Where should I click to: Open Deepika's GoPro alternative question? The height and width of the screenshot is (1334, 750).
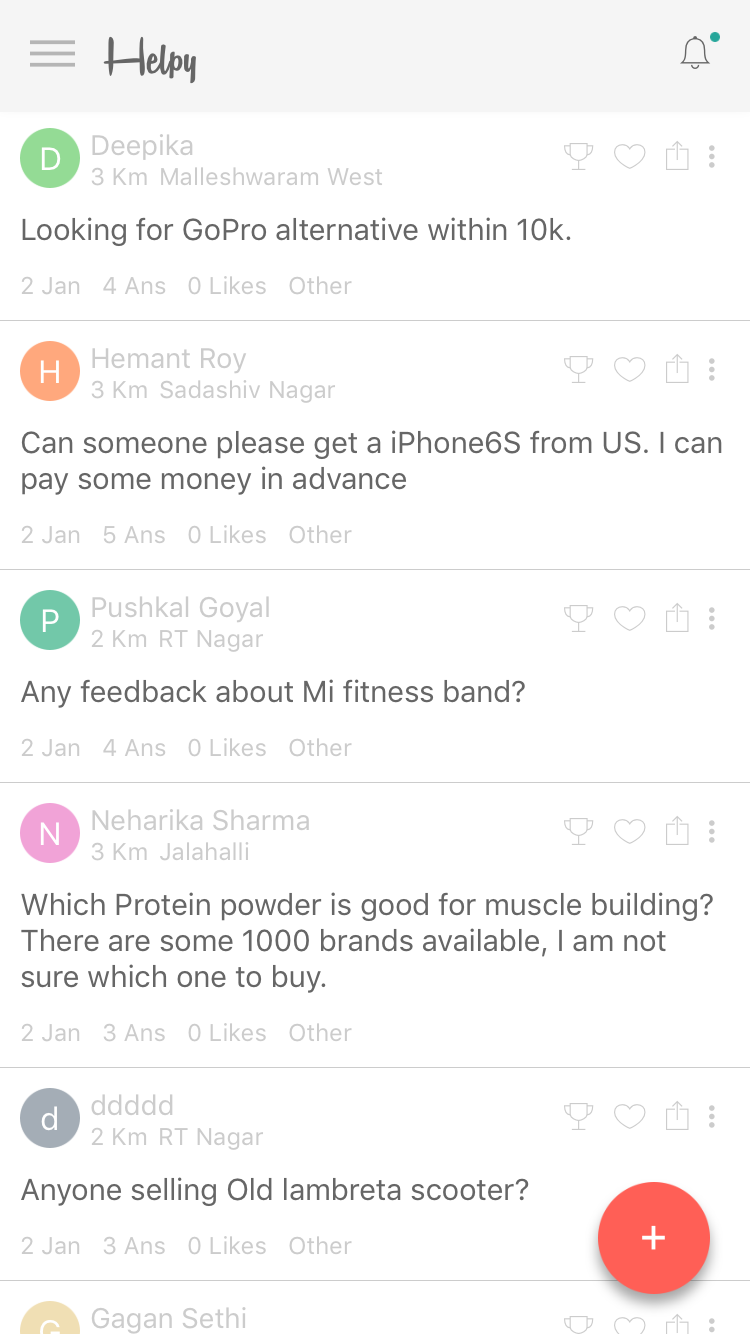(296, 231)
